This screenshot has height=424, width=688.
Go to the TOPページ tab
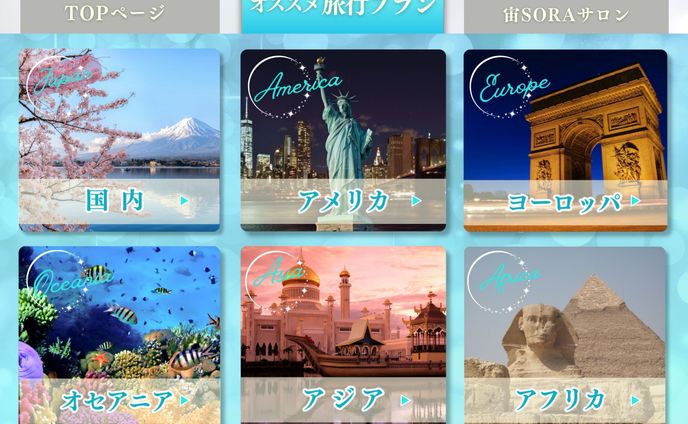119,14
